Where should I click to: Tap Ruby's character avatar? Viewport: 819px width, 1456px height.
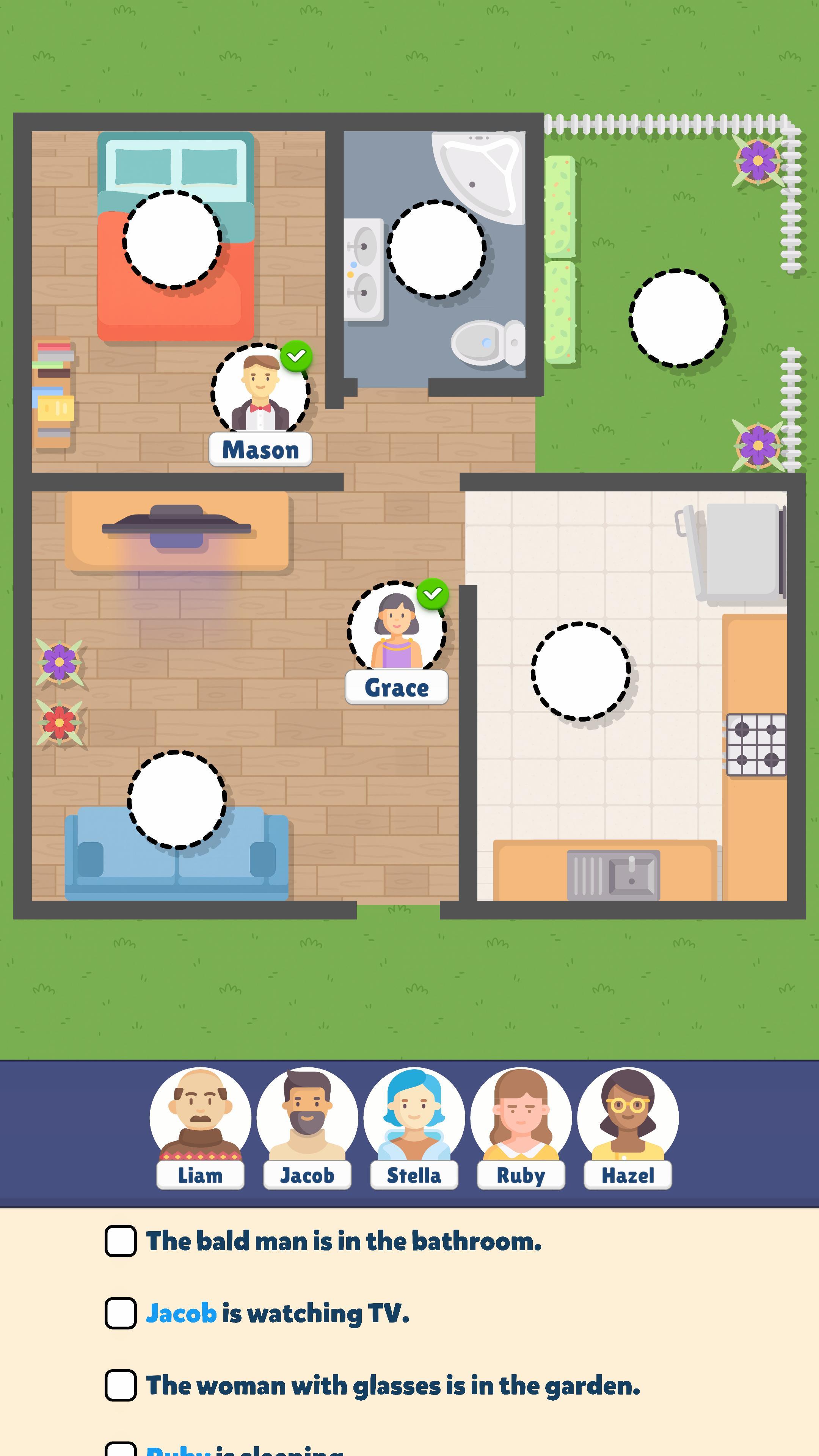coord(521,1117)
